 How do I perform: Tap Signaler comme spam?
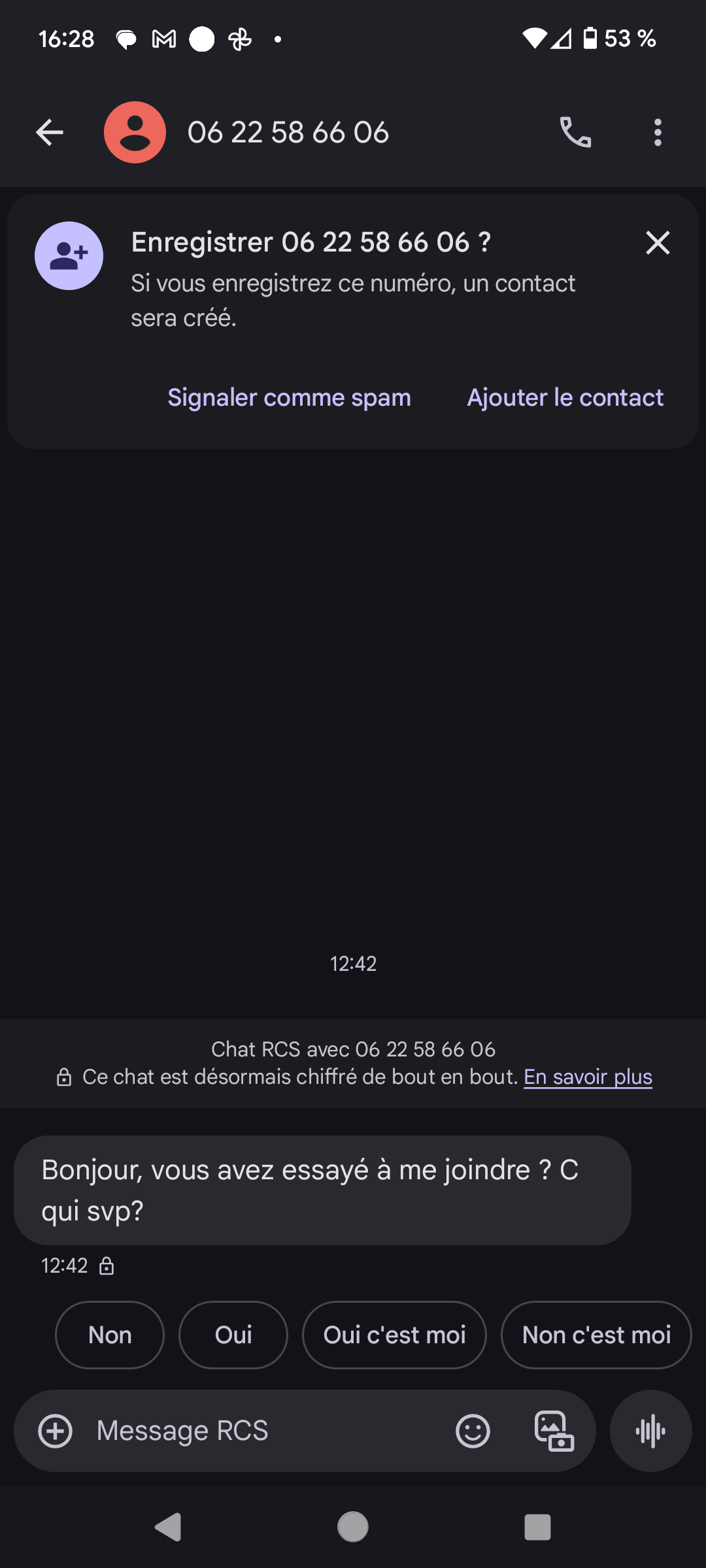[289, 398]
